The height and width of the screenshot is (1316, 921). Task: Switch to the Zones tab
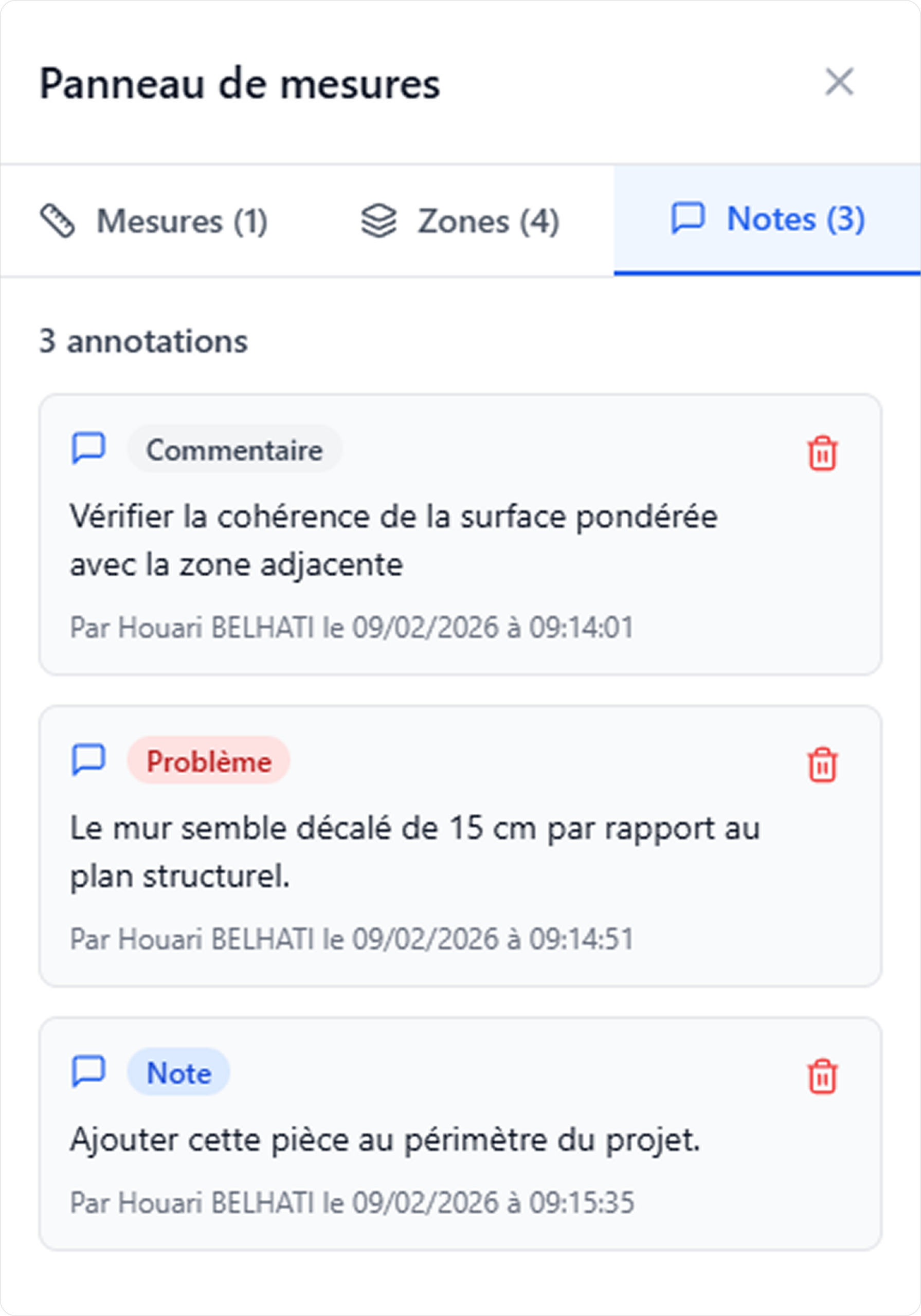(460, 221)
